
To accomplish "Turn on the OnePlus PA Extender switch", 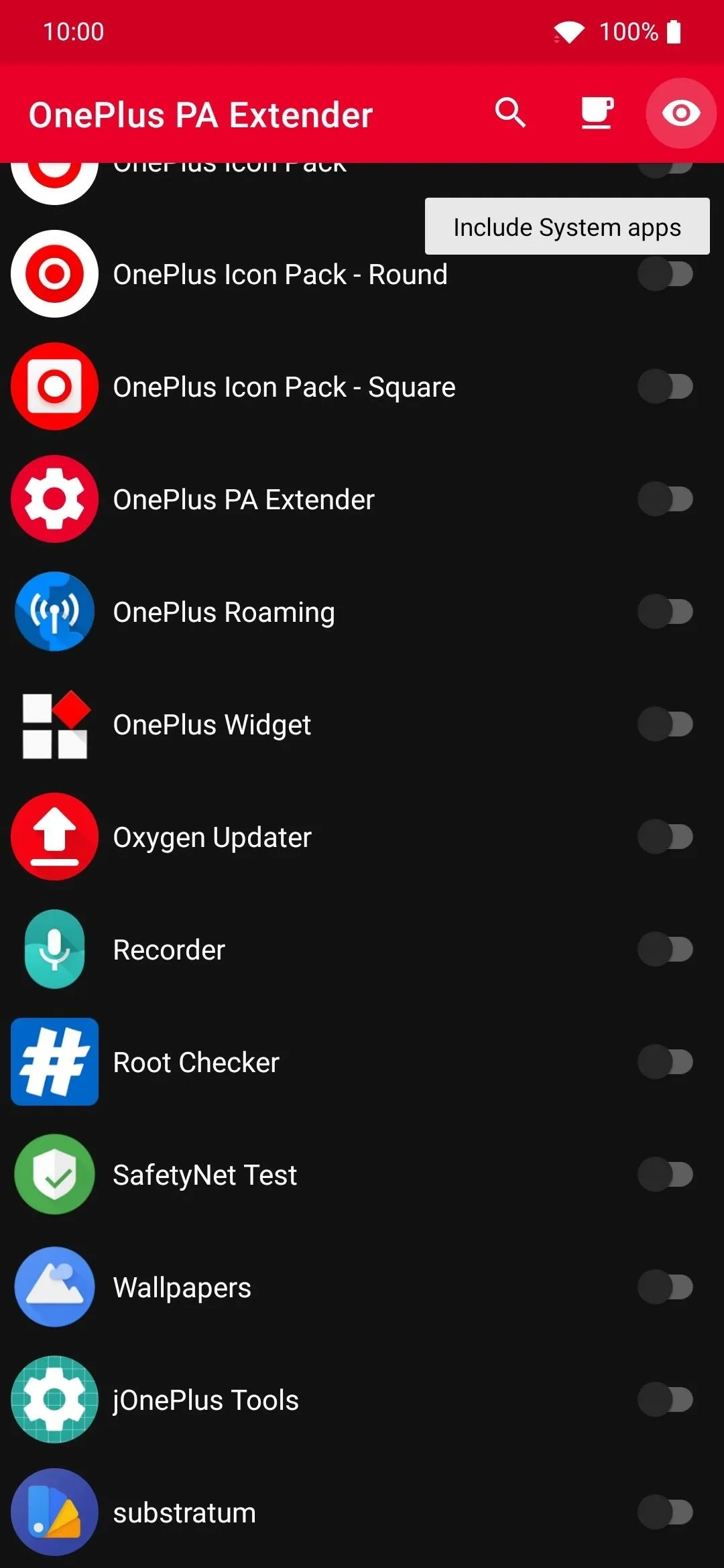I will [x=666, y=499].
